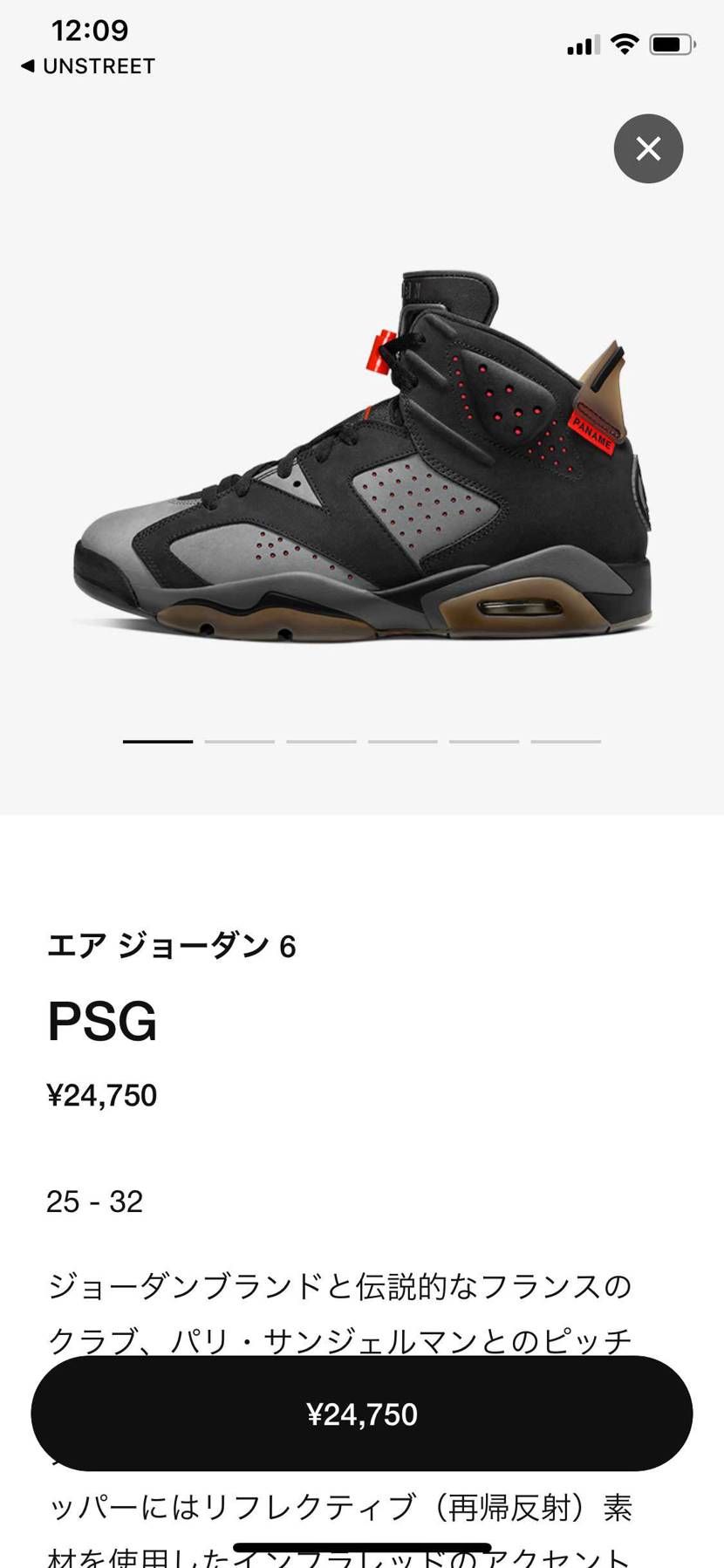Return to the UNSTREET app
The height and width of the screenshot is (1568, 724).
click(x=87, y=66)
